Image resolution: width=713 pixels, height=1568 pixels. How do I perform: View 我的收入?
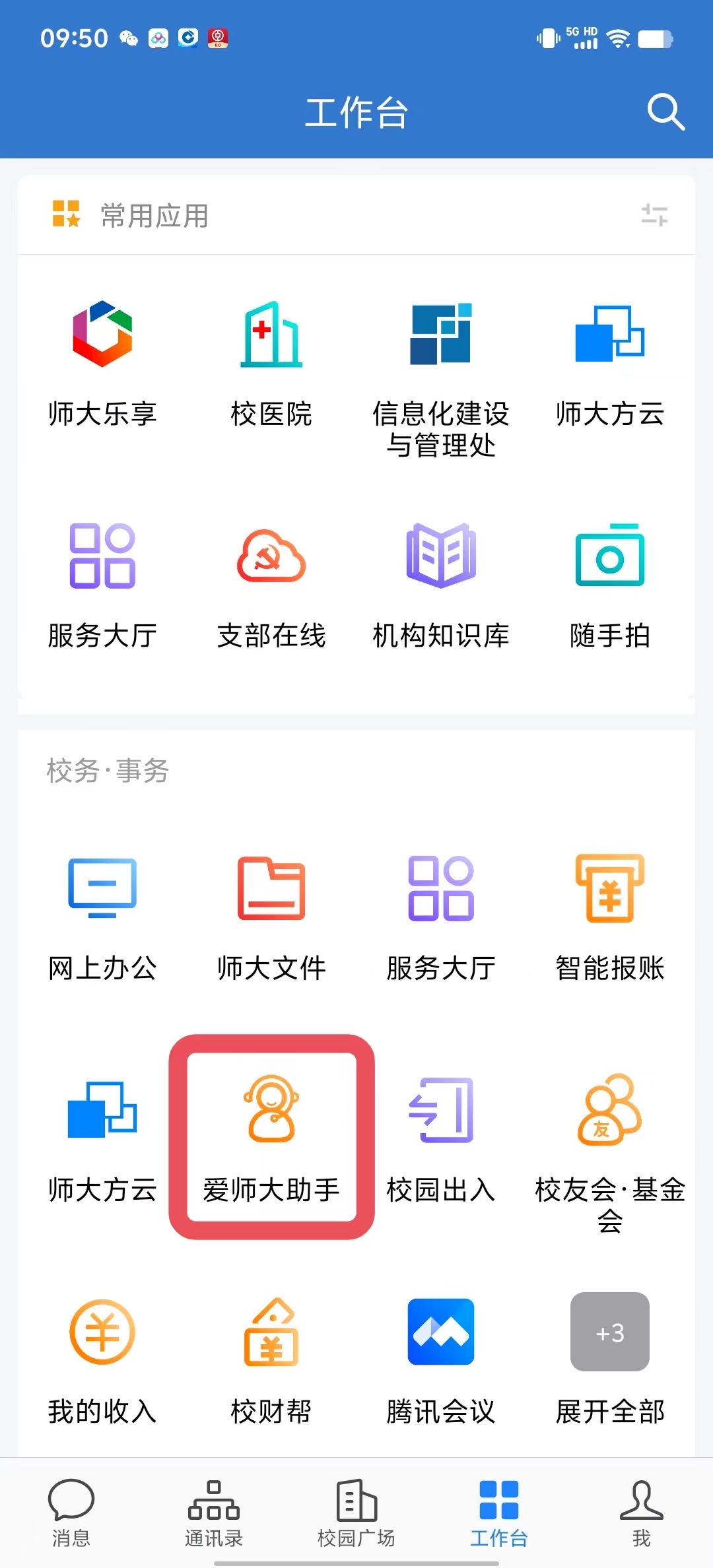coord(102,1361)
